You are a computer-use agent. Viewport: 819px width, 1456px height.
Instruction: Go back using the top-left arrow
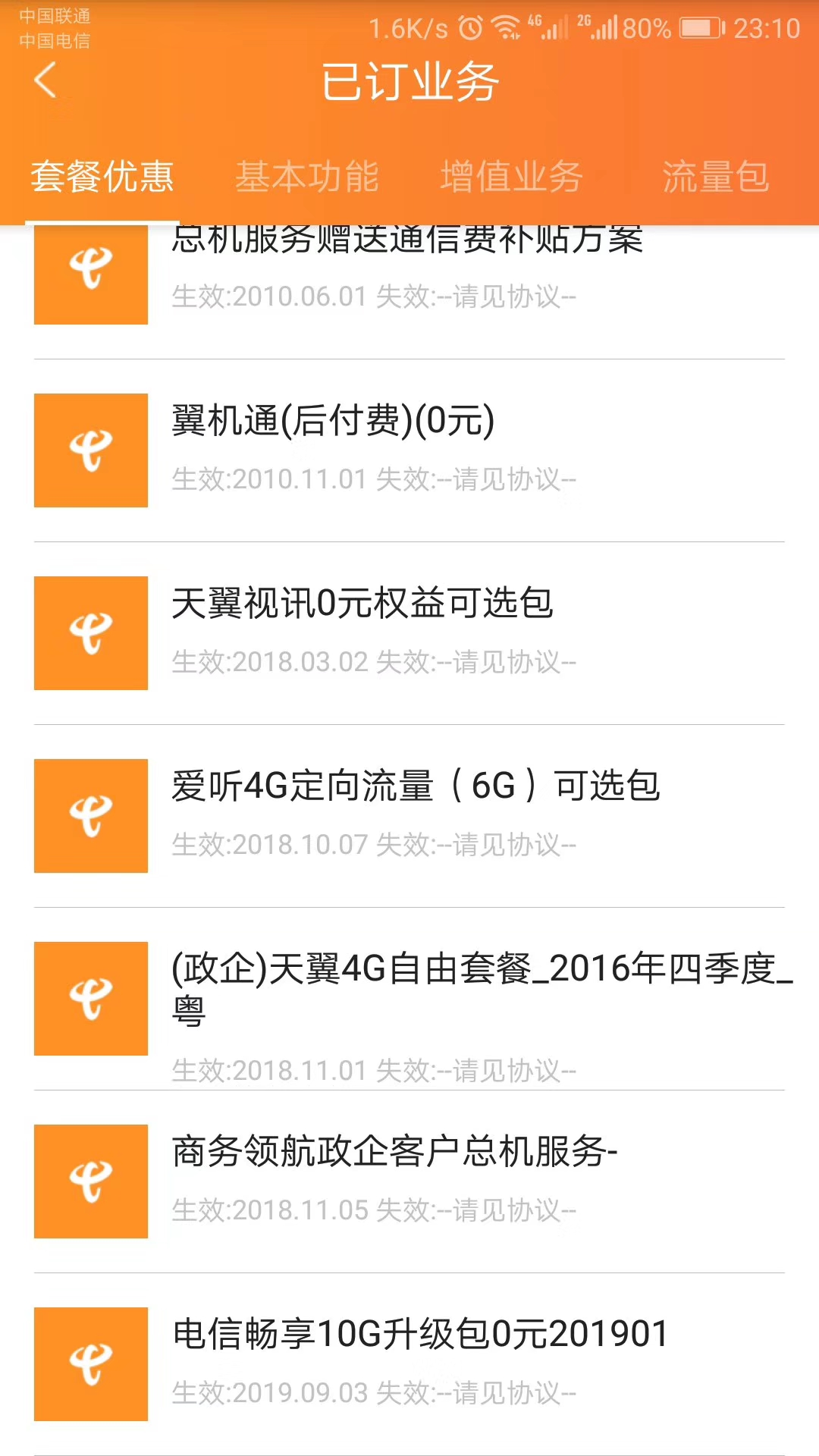(45, 80)
